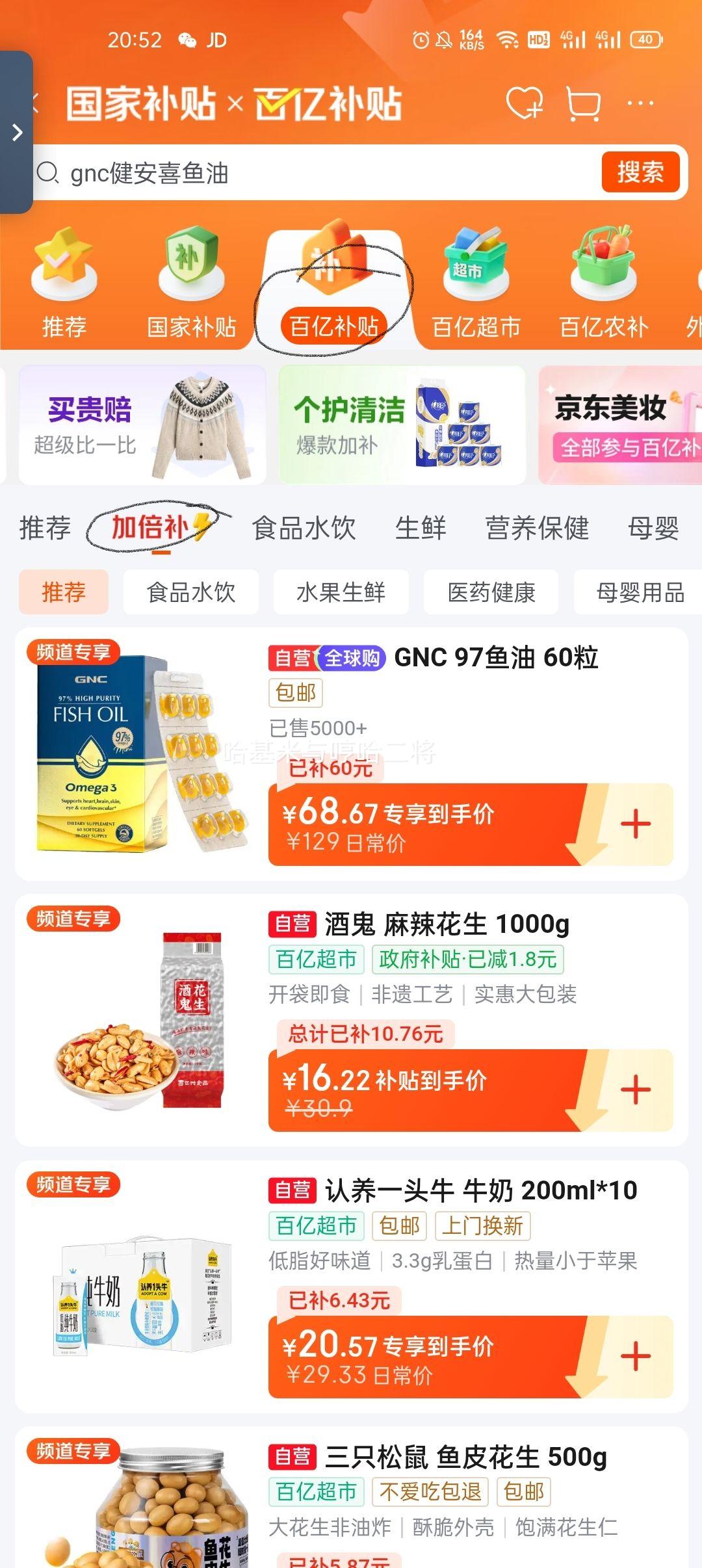Open the more options ellipsis icon
702x1568 pixels.
[x=640, y=104]
